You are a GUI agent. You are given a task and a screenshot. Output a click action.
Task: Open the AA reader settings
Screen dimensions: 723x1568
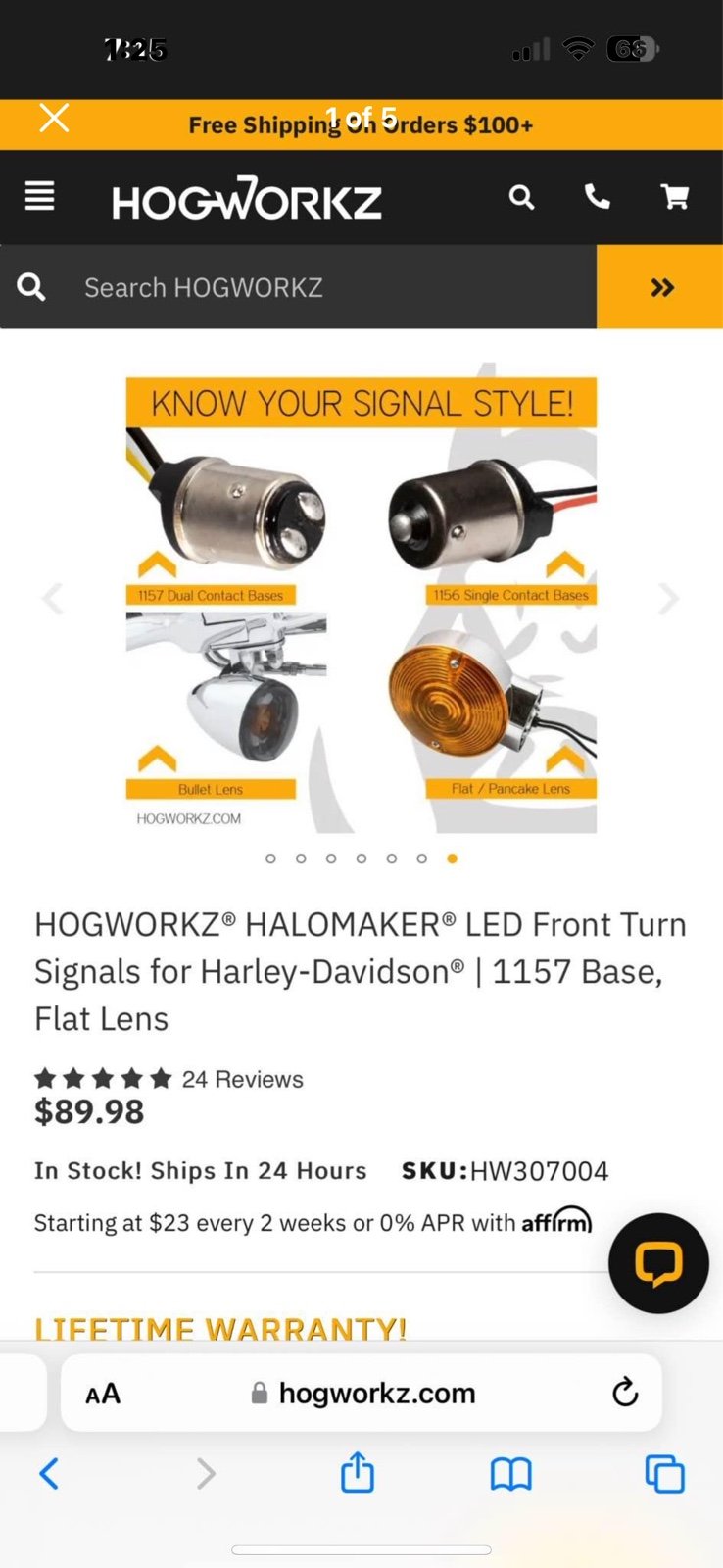[x=103, y=1394]
